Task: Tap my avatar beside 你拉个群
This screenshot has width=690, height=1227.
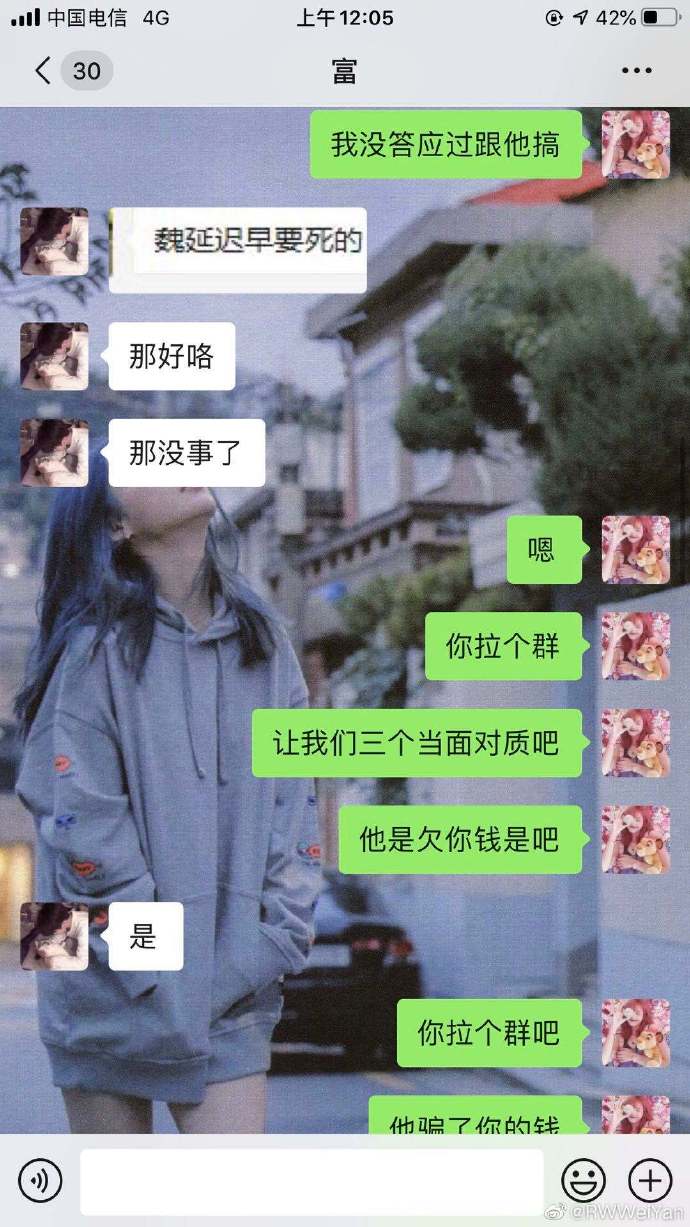Action: coord(636,646)
